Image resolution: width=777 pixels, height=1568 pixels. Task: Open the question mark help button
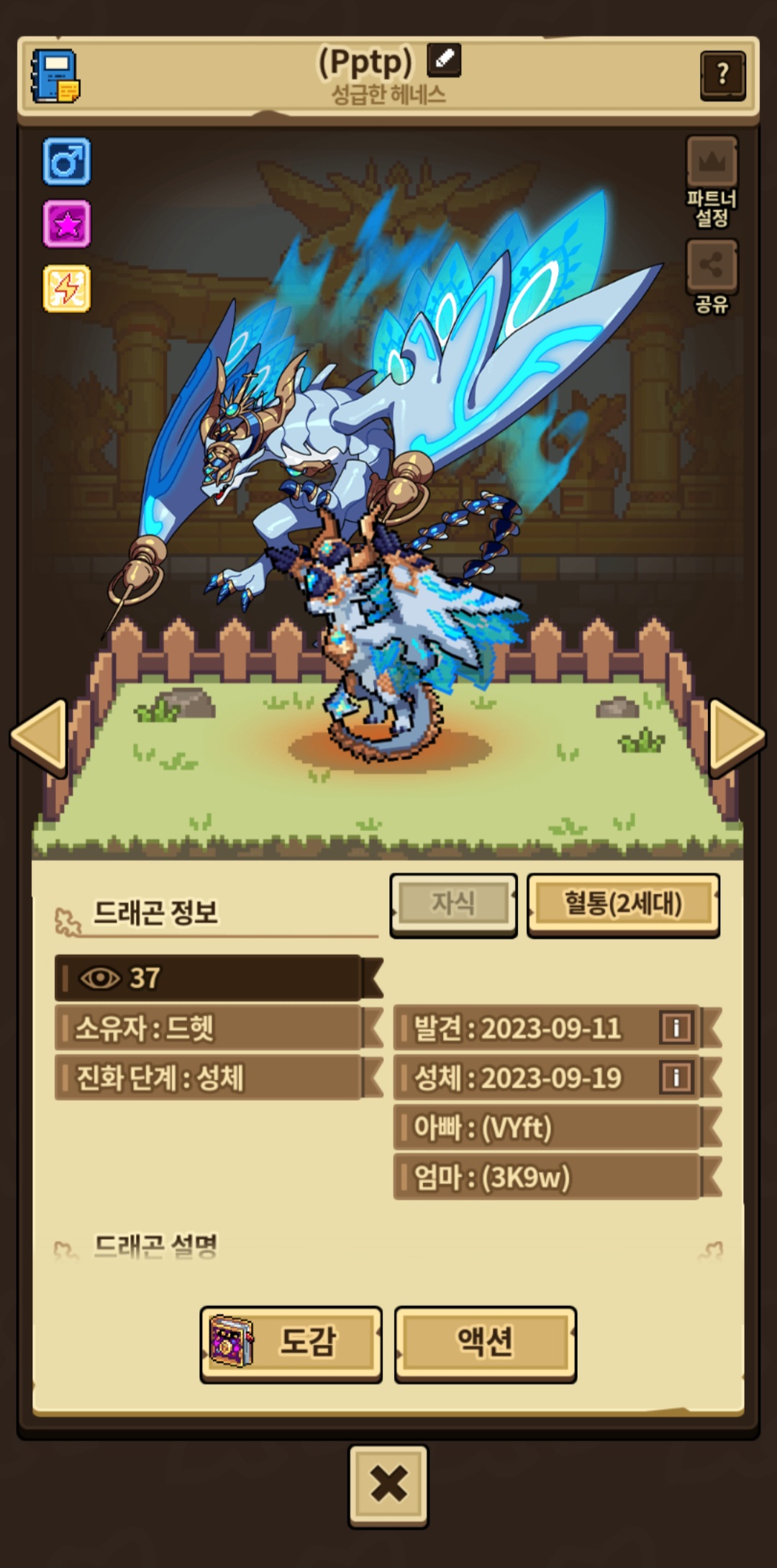[x=722, y=74]
